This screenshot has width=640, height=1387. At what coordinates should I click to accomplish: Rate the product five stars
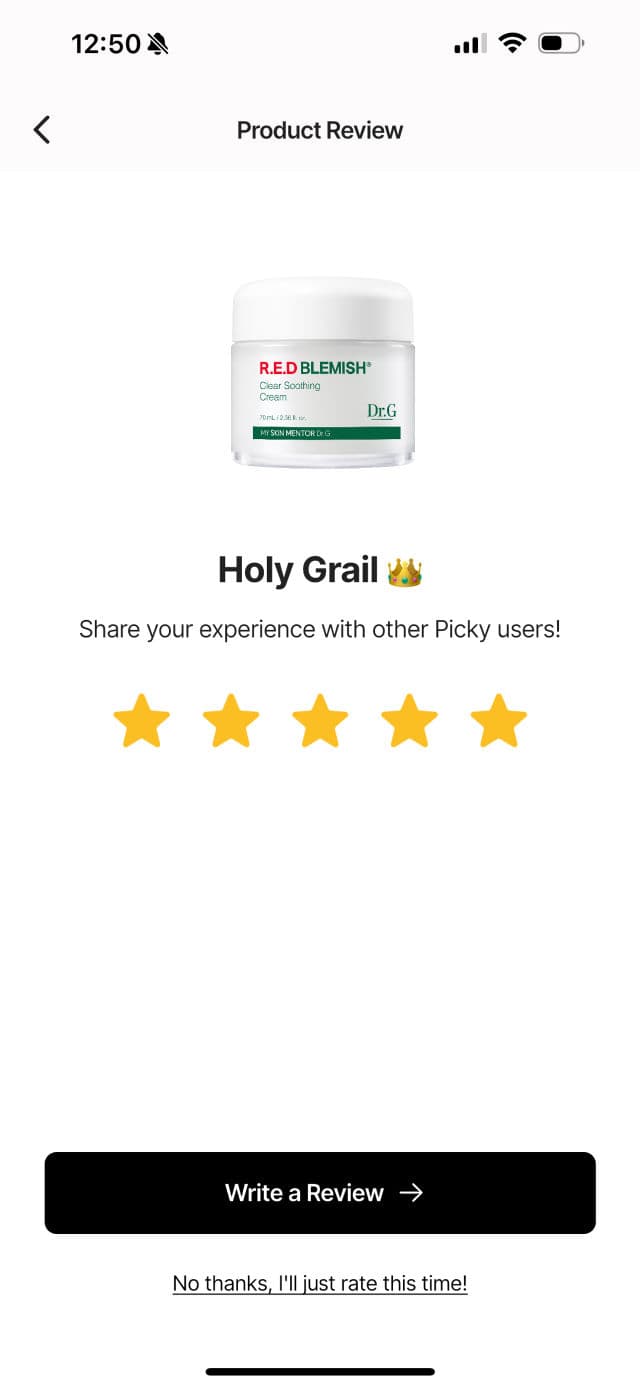tap(498, 721)
